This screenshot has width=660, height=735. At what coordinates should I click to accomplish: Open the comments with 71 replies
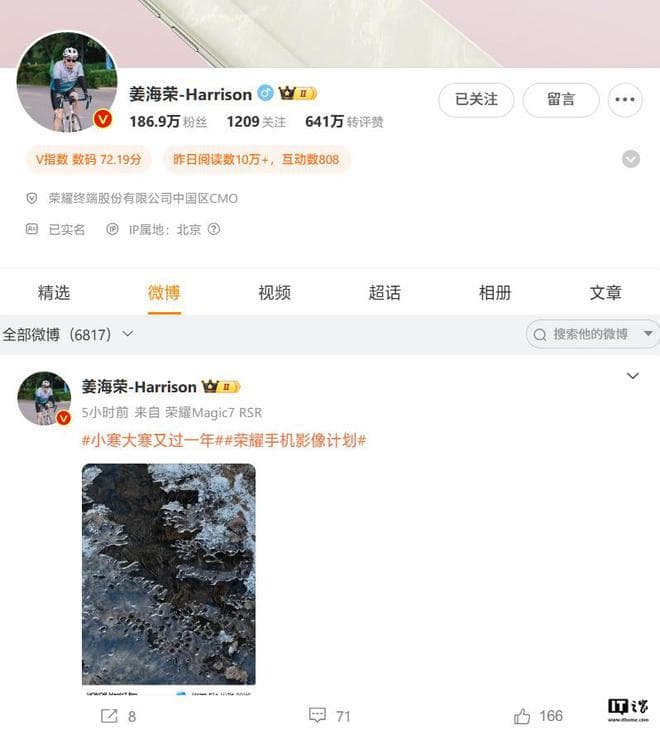329,716
